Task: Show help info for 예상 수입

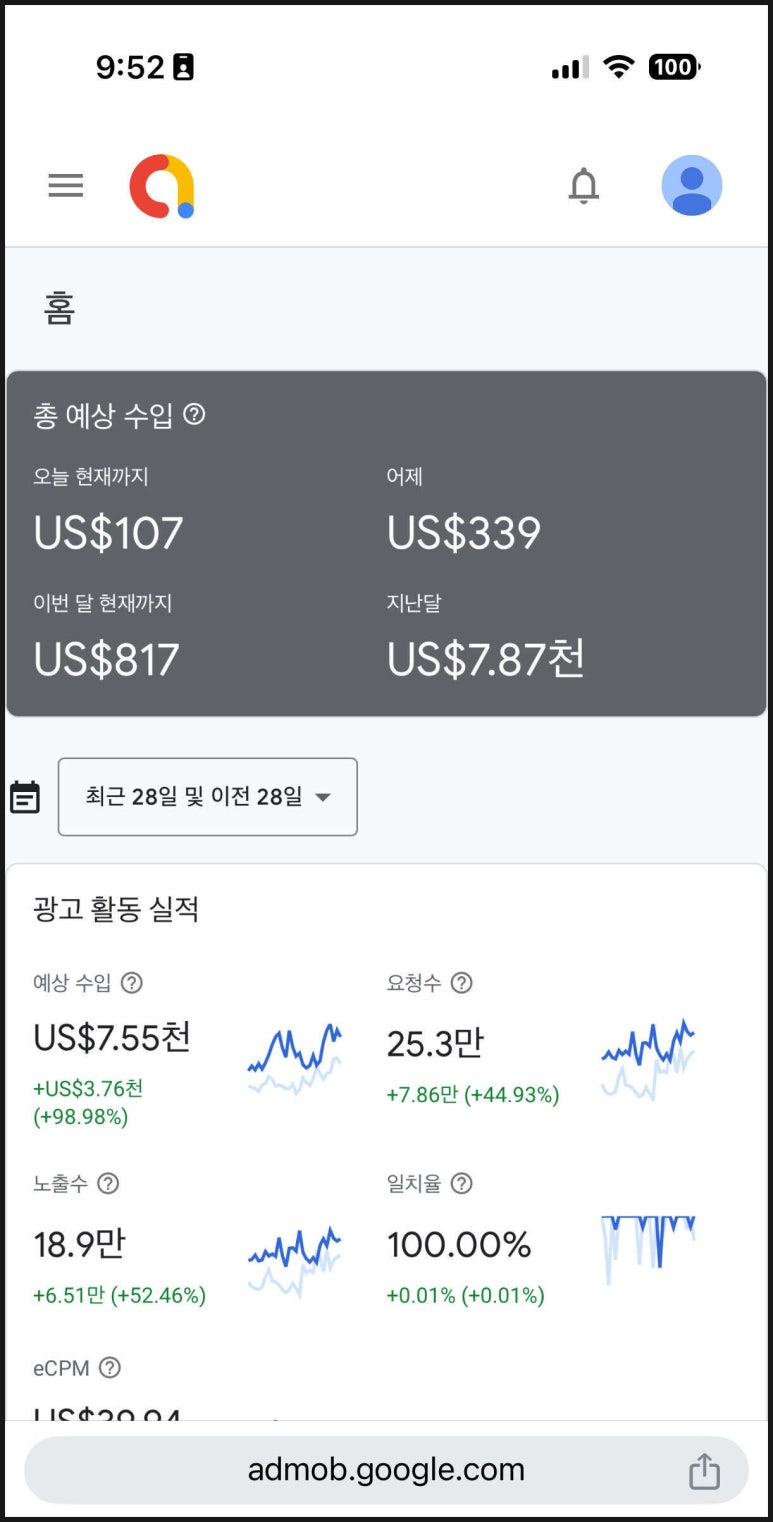Action: (x=131, y=983)
